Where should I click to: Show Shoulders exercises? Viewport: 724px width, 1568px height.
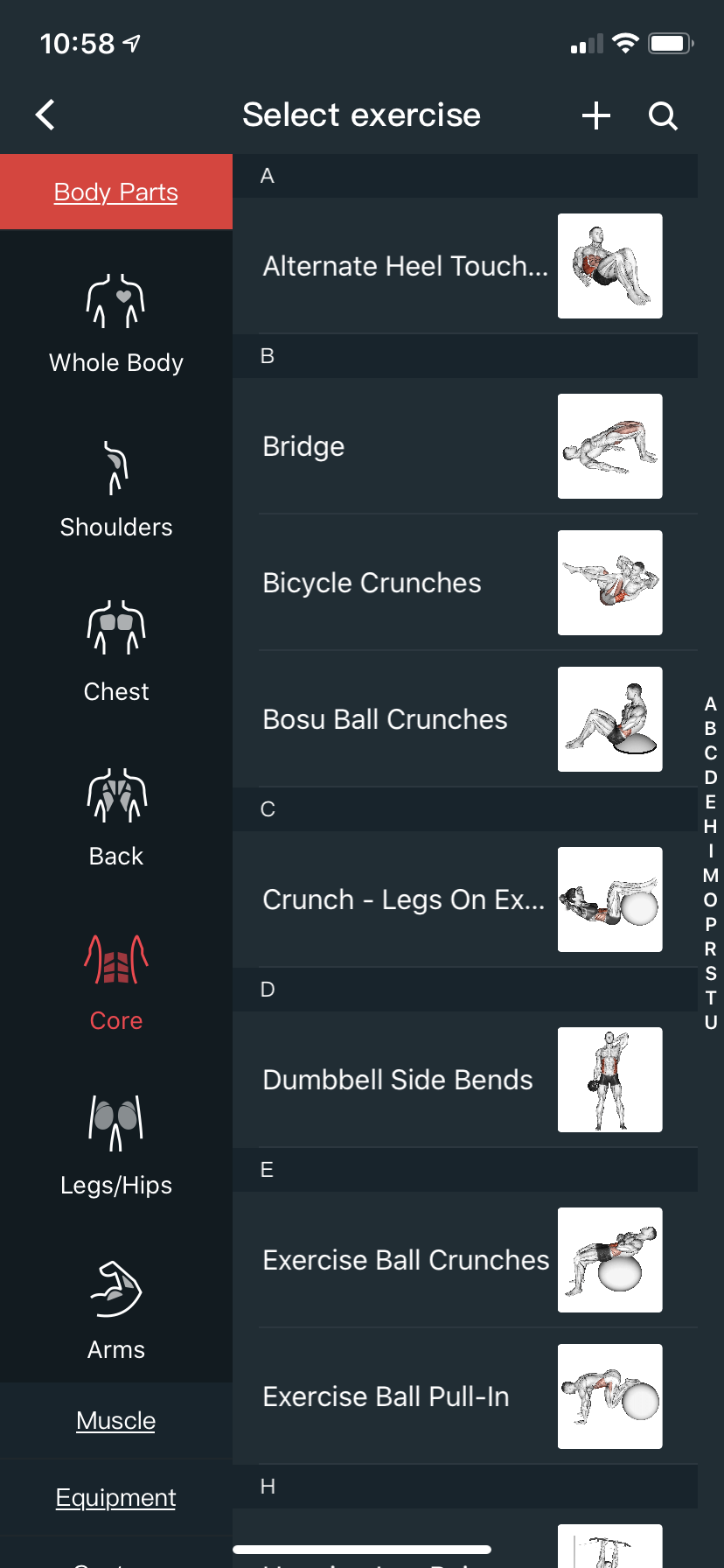116,490
